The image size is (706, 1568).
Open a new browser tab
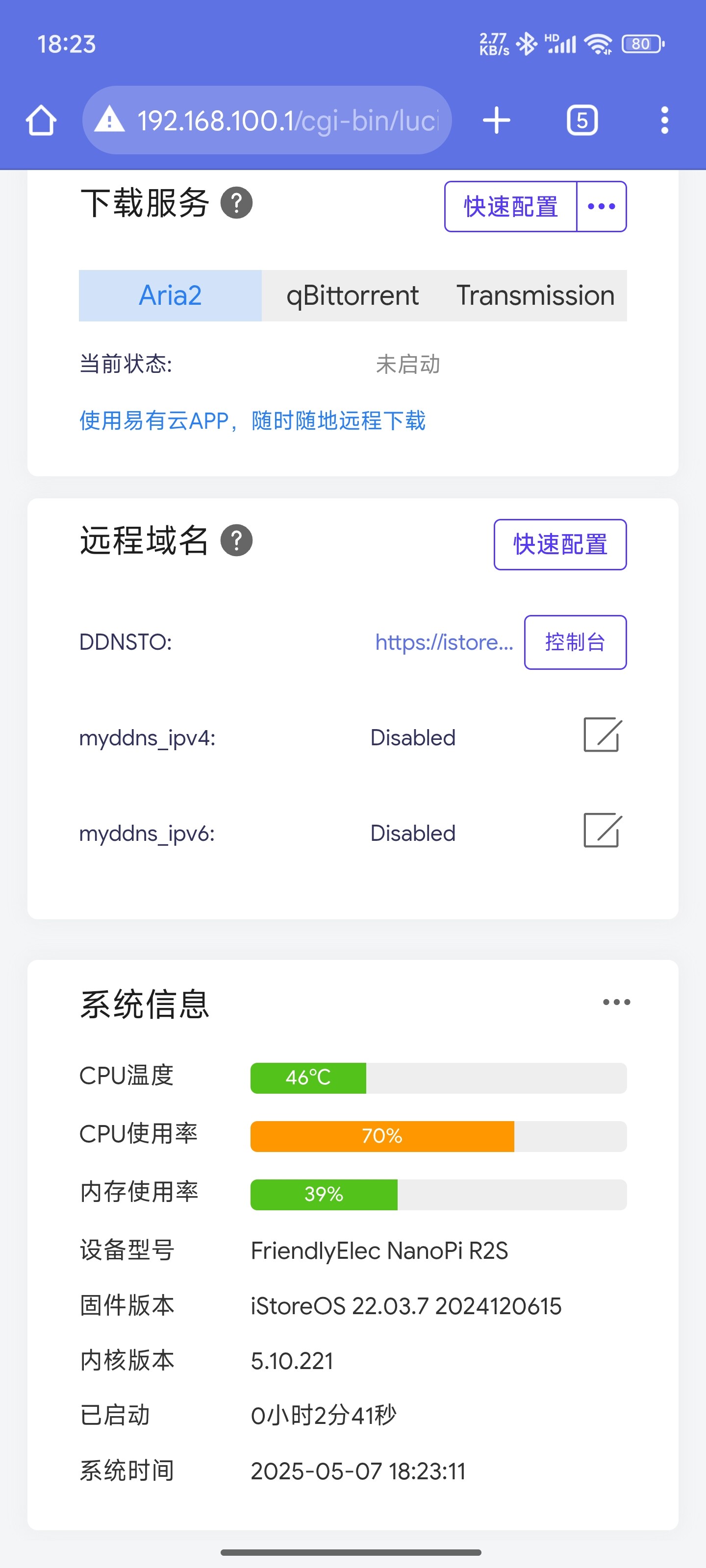[x=496, y=120]
